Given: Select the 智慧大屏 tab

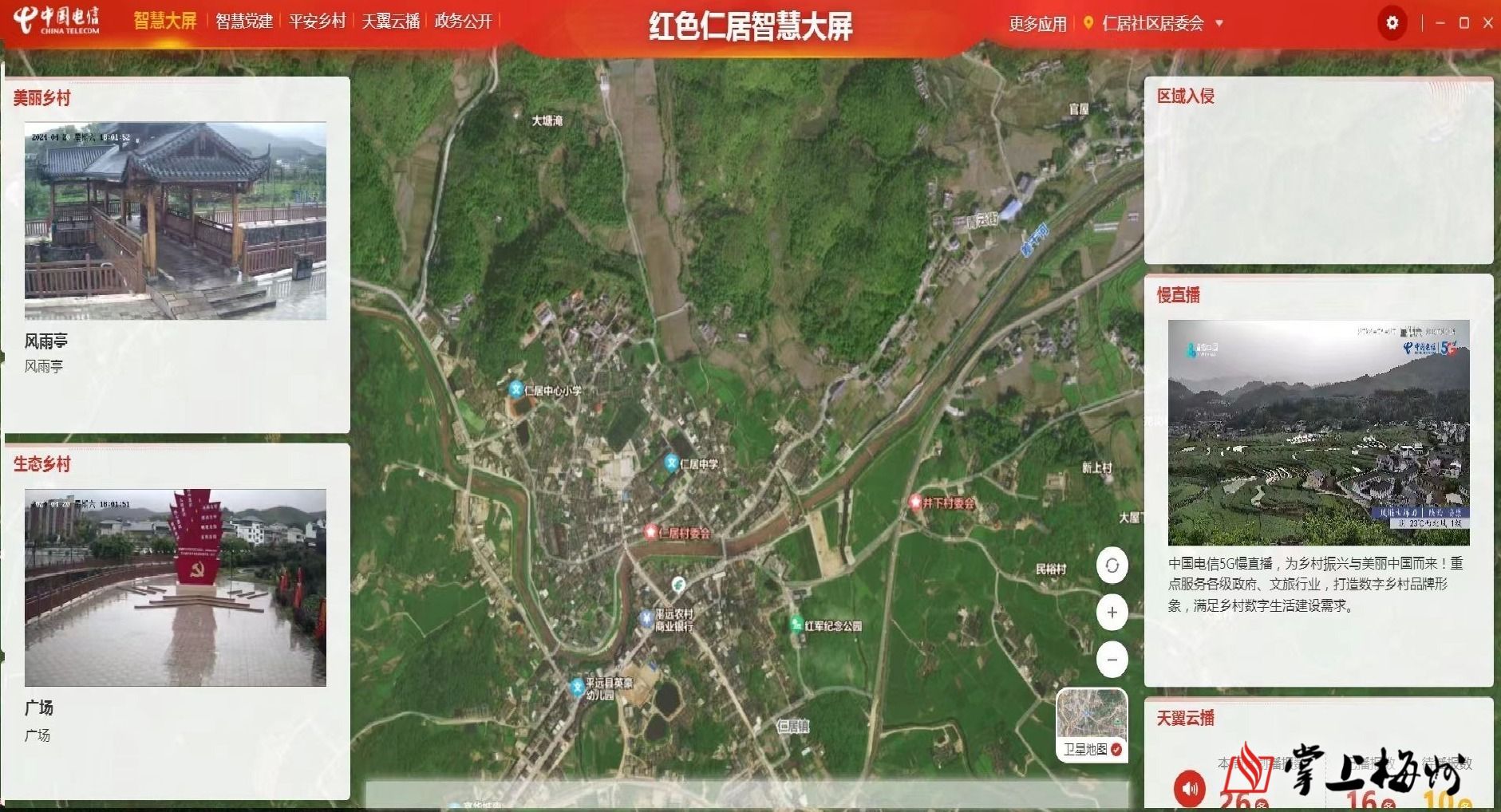Looking at the screenshot, I should click(x=165, y=22).
